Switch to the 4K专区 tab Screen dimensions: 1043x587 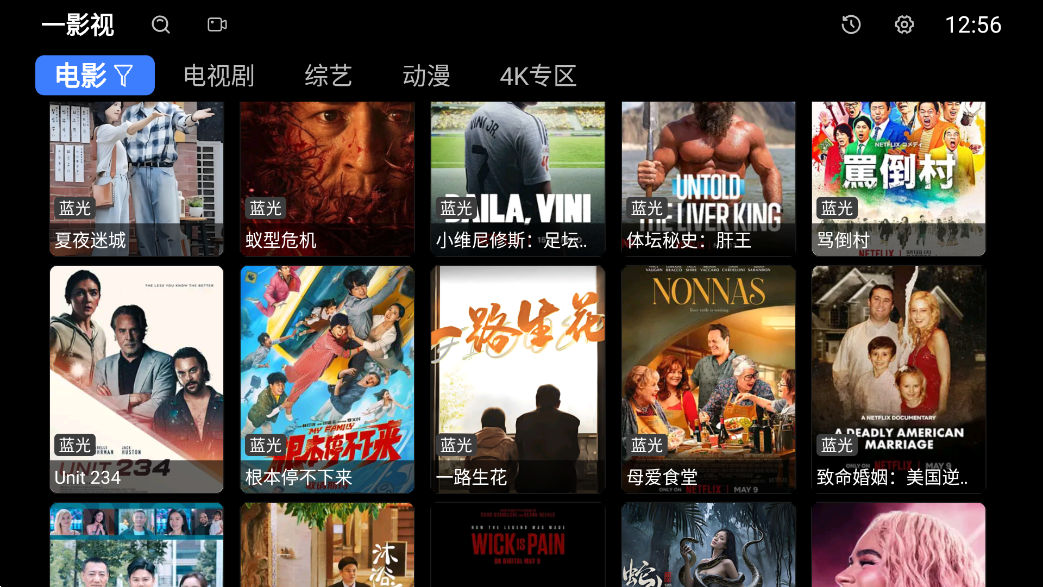538,75
